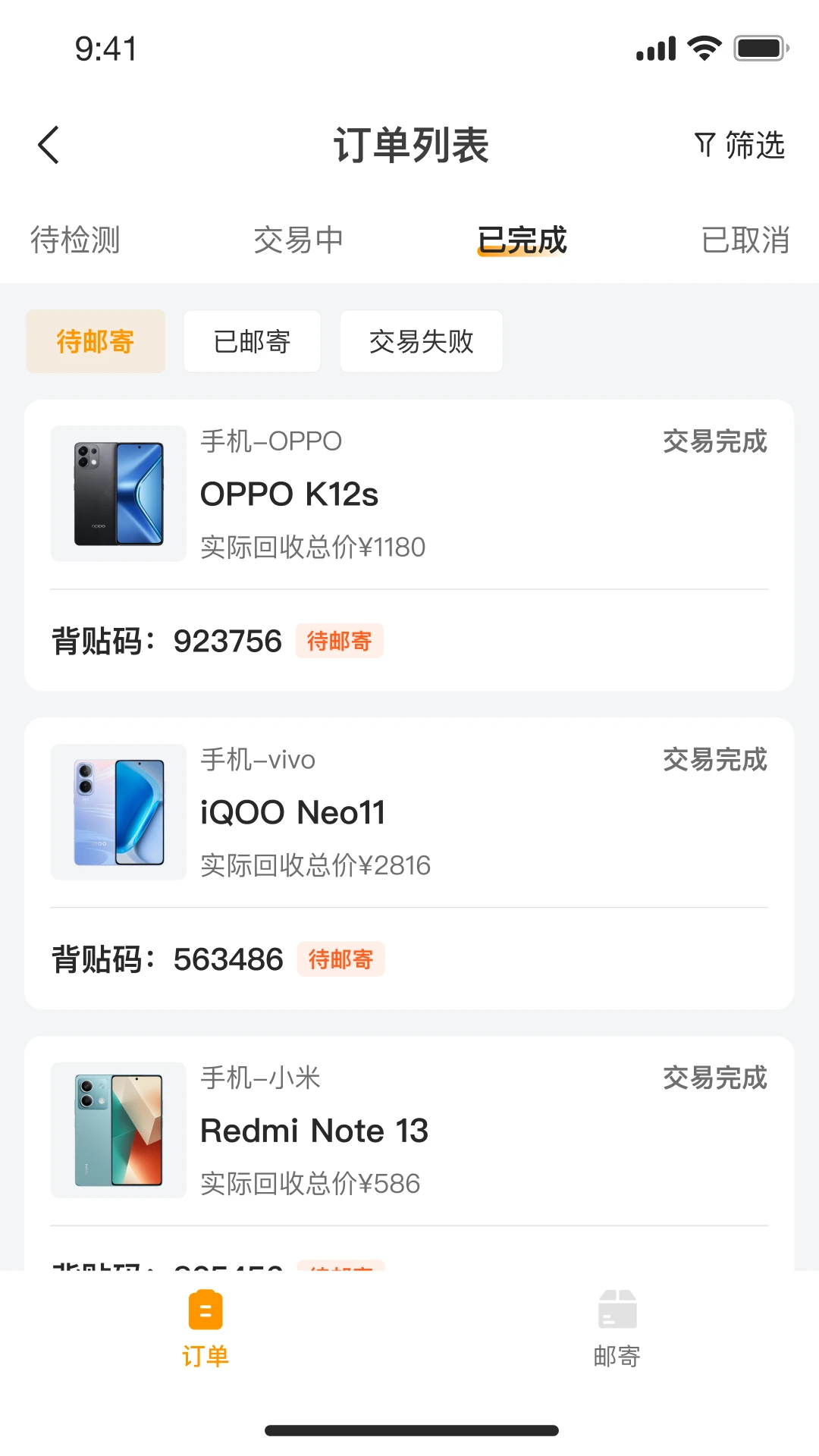819x1456 pixels.
Task: Tap the iQOO Neo11 product image
Action: coord(118,811)
